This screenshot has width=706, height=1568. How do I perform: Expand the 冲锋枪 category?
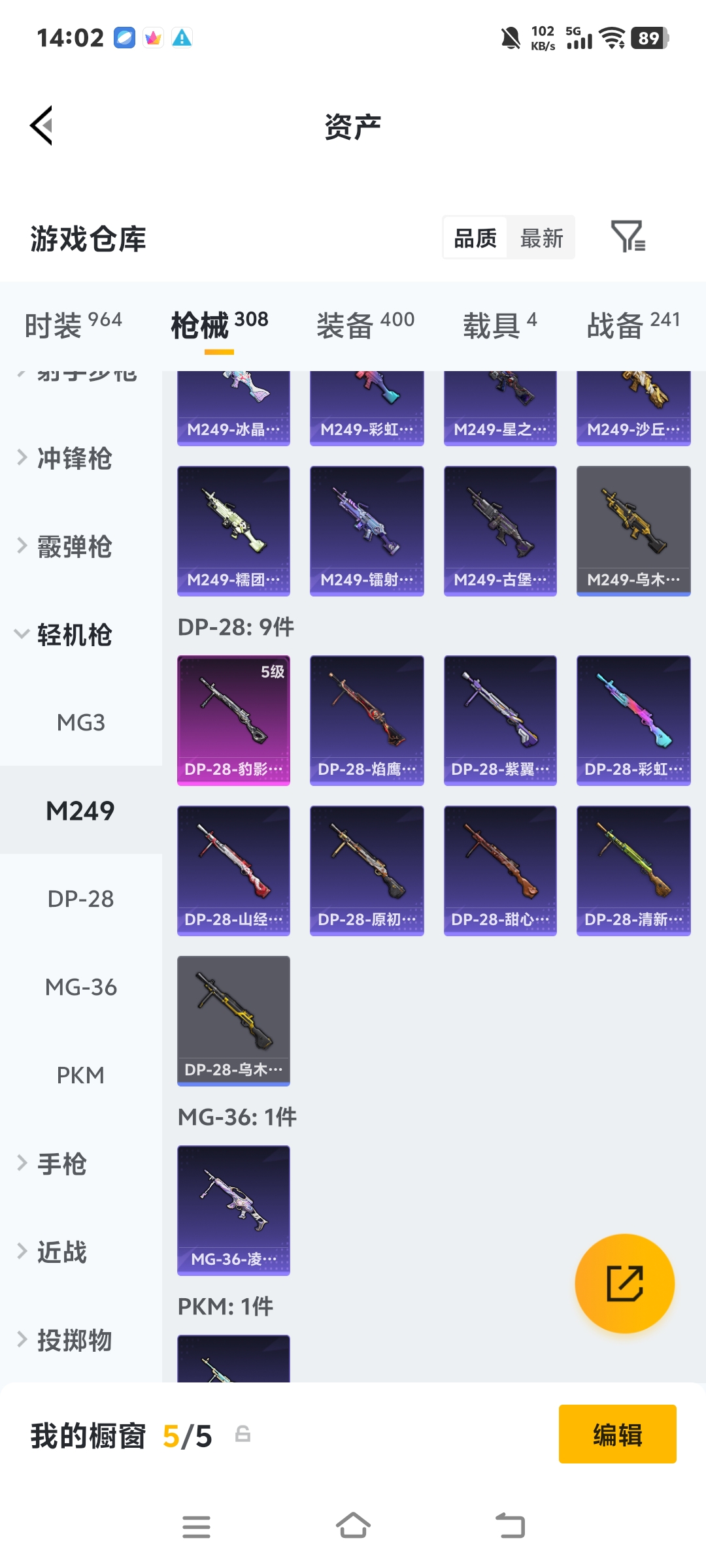[73, 459]
